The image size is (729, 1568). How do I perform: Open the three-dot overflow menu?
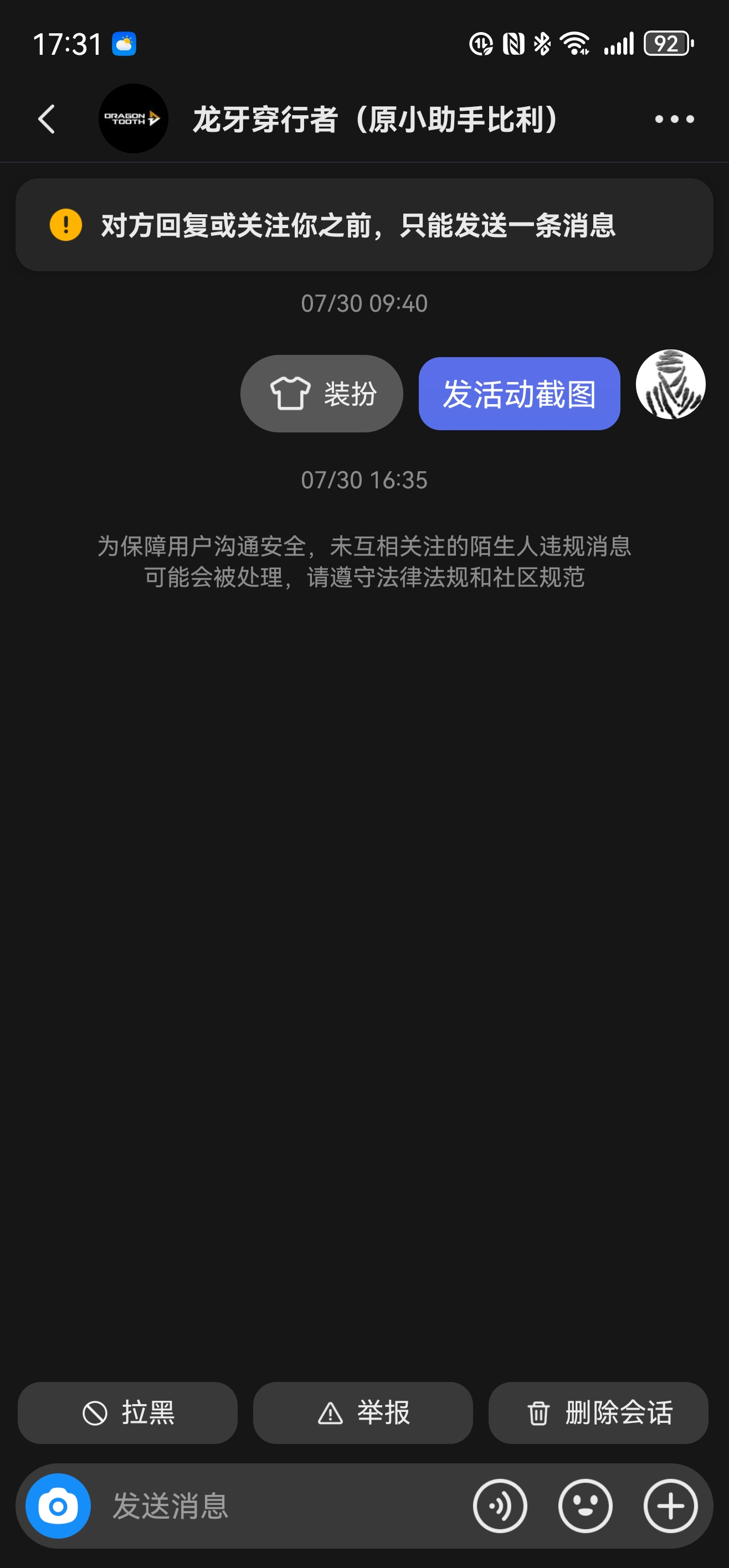pos(674,119)
